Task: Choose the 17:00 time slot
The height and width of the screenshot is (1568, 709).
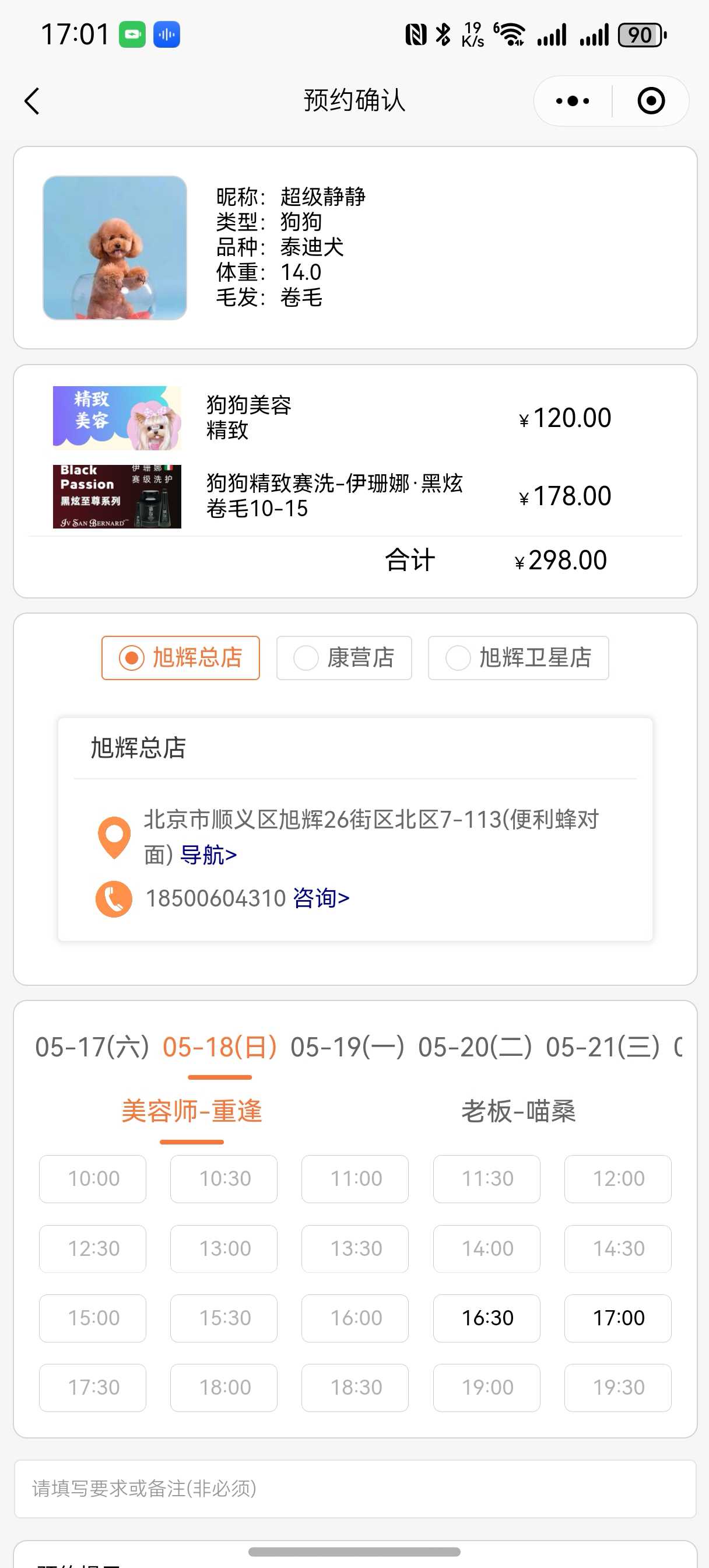Action: tap(617, 1318)
